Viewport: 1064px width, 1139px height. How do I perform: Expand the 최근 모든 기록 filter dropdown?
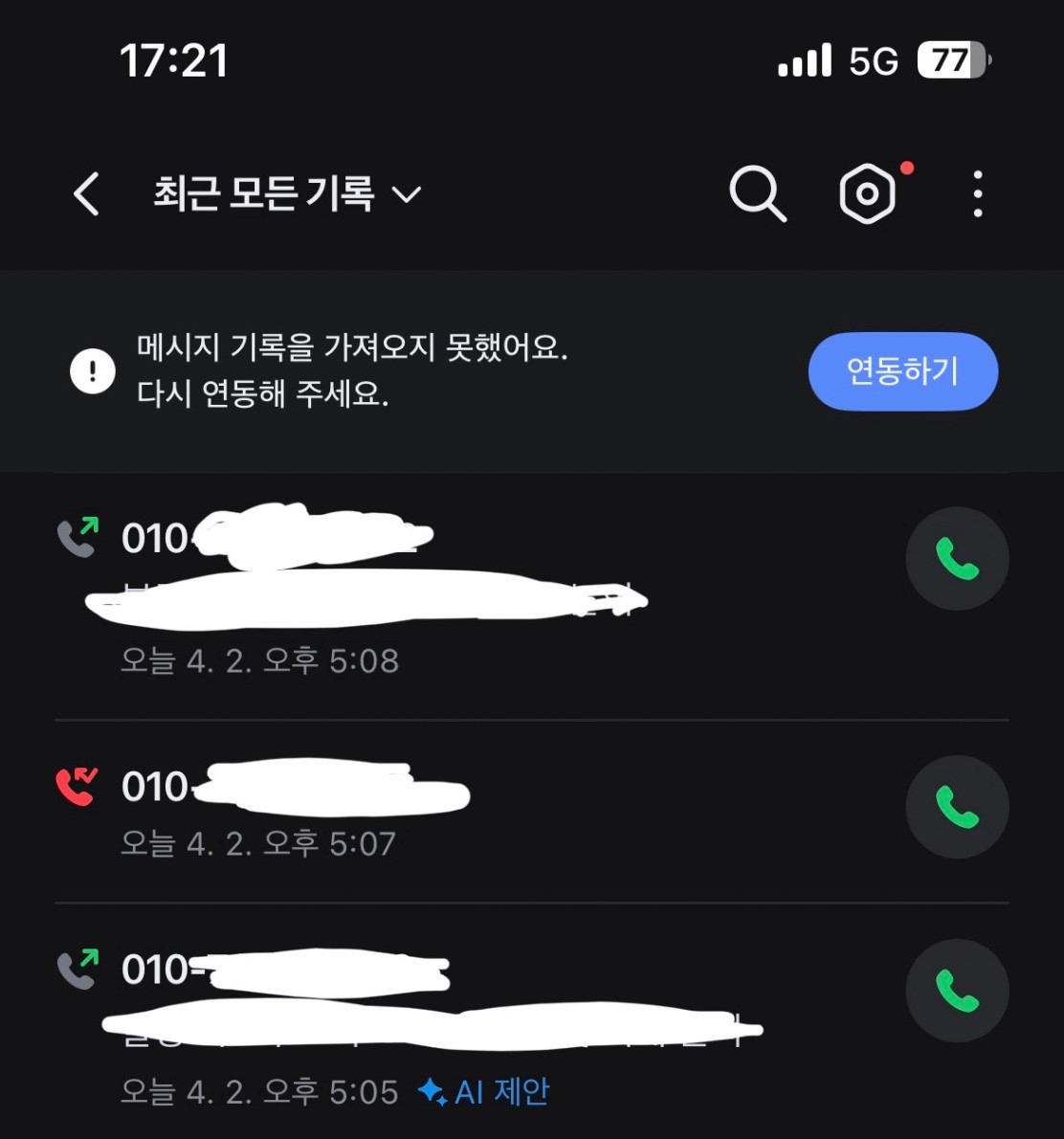(287, 194)
